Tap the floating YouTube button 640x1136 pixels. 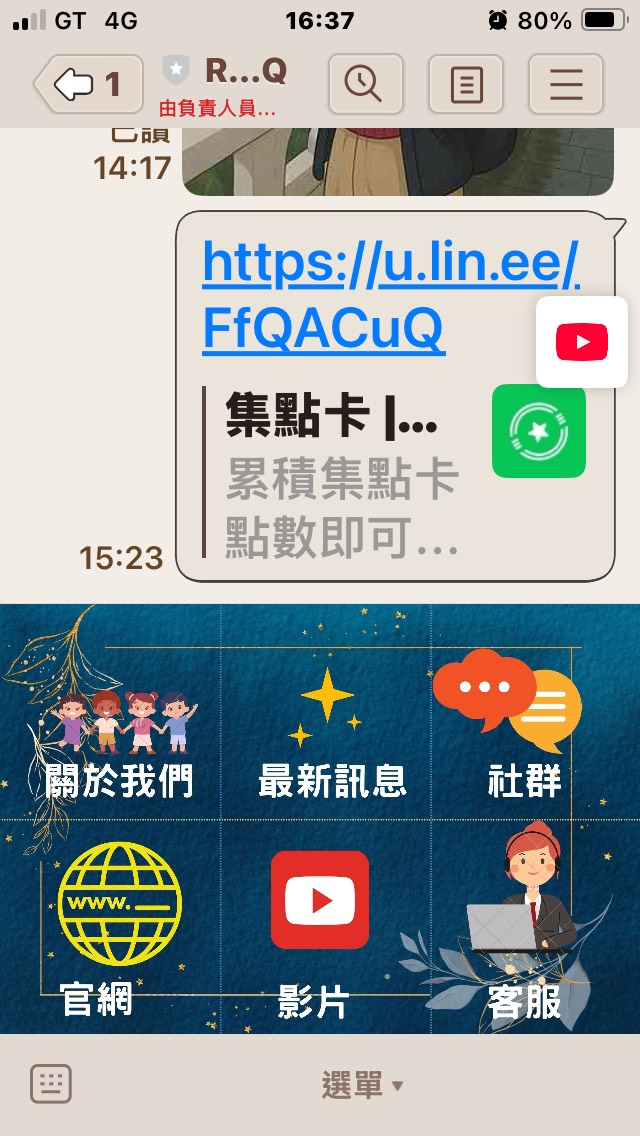coord(581,343)
